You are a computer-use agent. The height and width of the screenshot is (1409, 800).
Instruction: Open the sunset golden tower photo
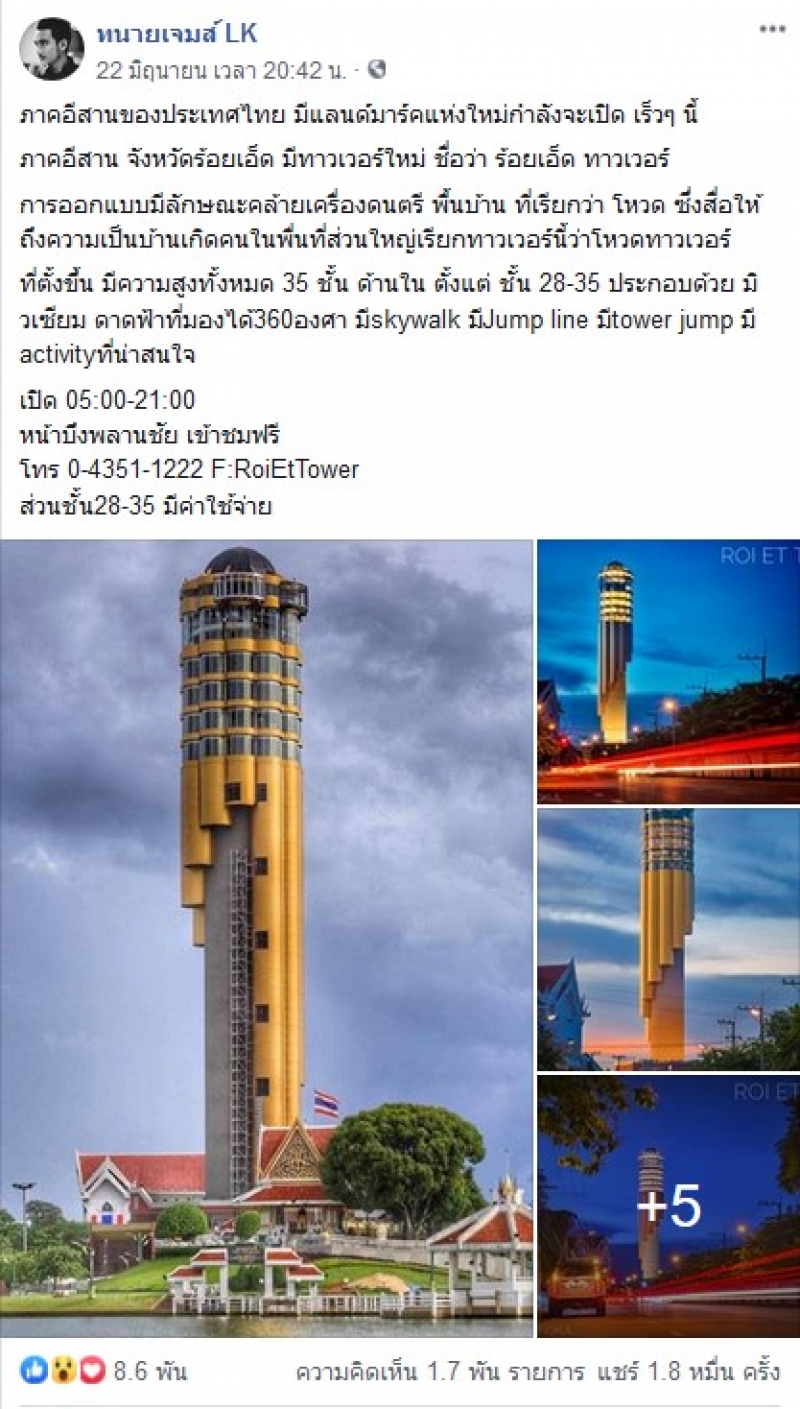tap(668, 939)
